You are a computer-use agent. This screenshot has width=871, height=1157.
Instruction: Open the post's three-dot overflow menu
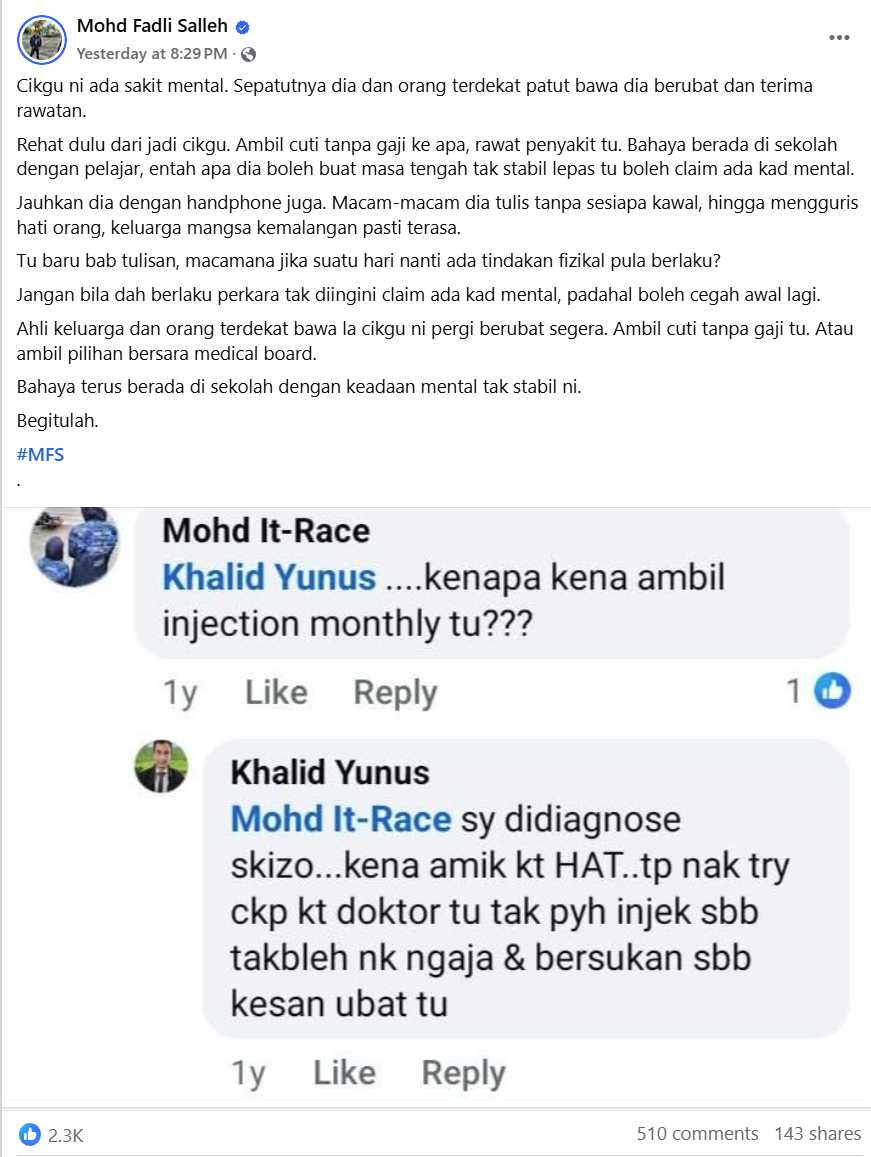(839, 38)
